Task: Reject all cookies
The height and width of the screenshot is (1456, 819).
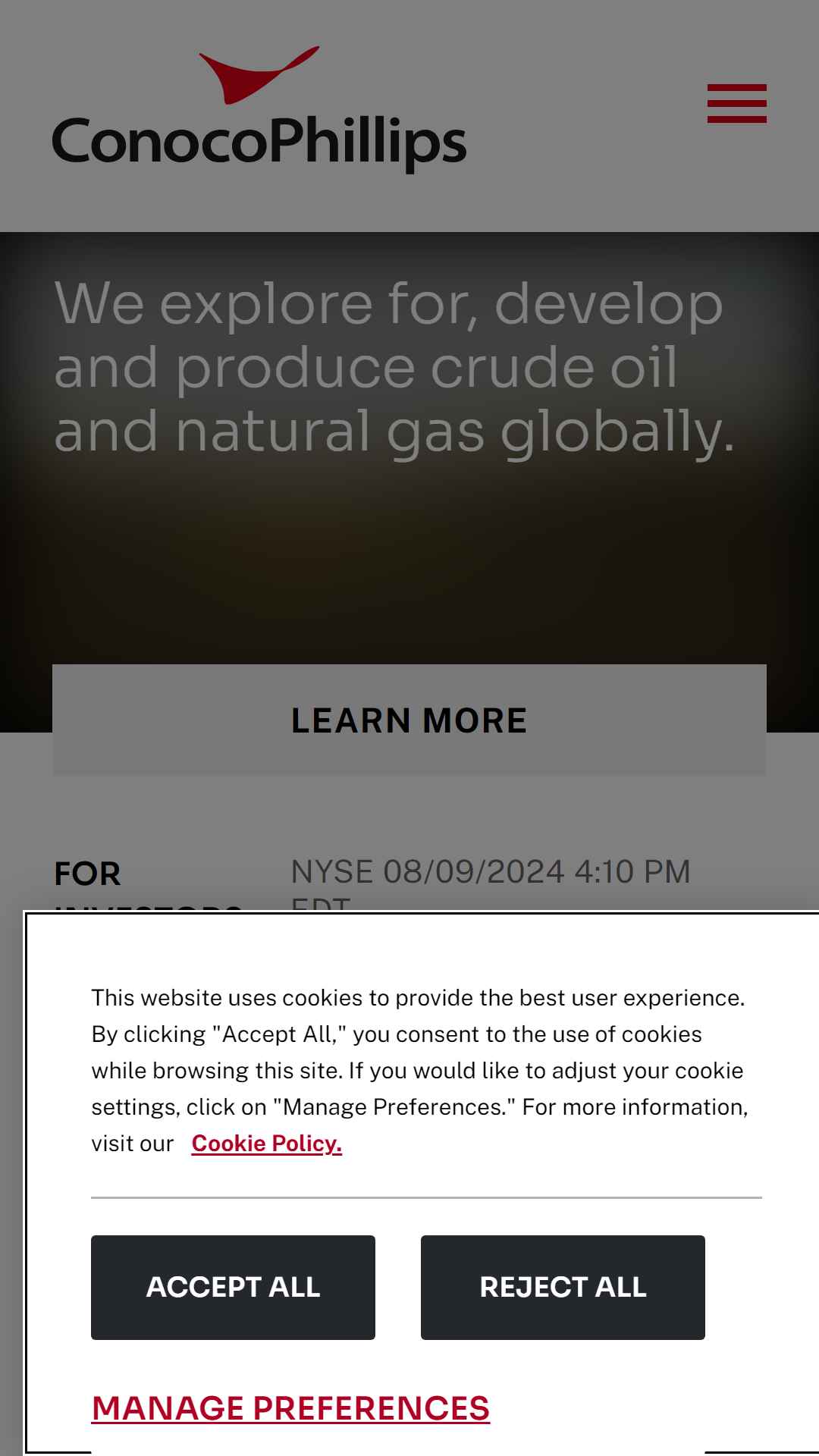Action: click(563, 1287)
